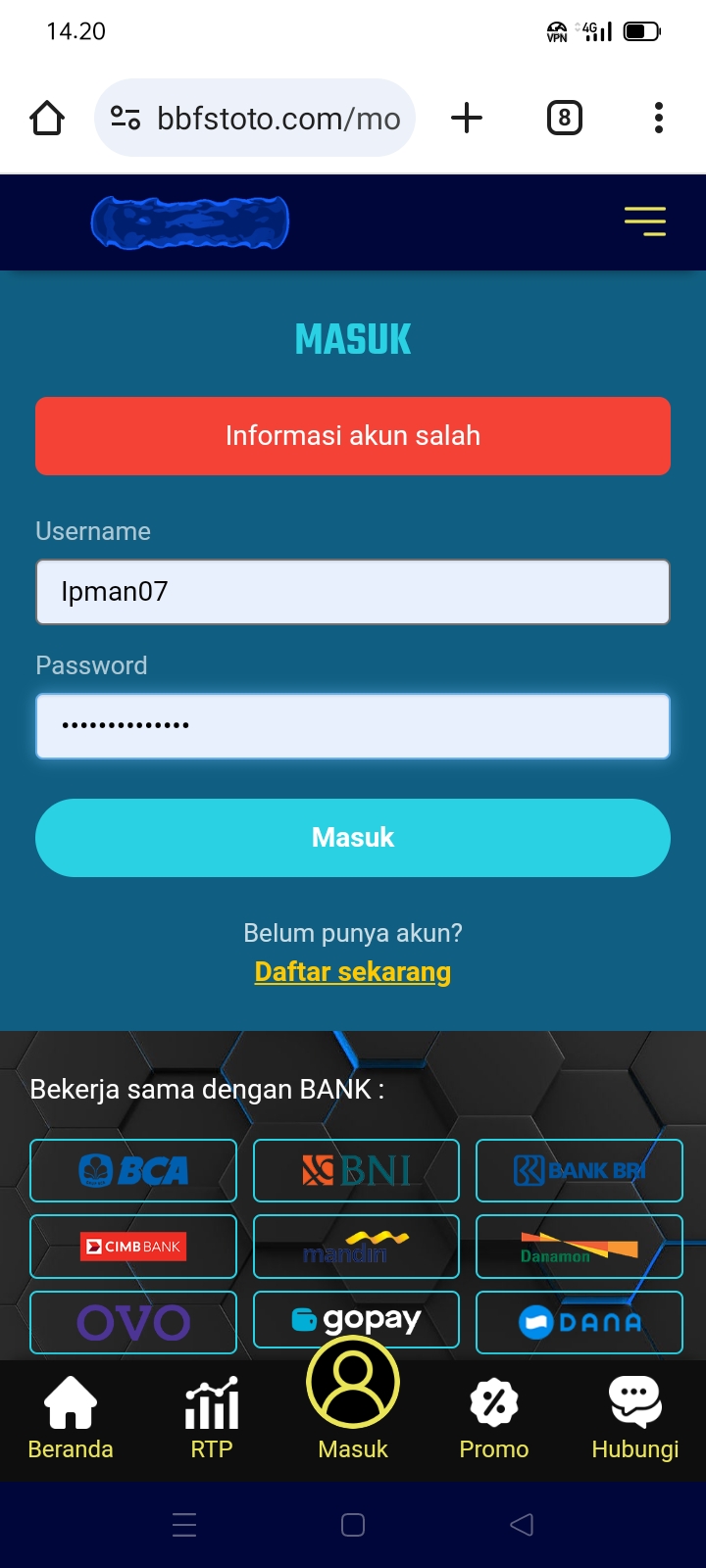
Task: Open the Daftar sekarang link
Action: [x=353, y=972]
